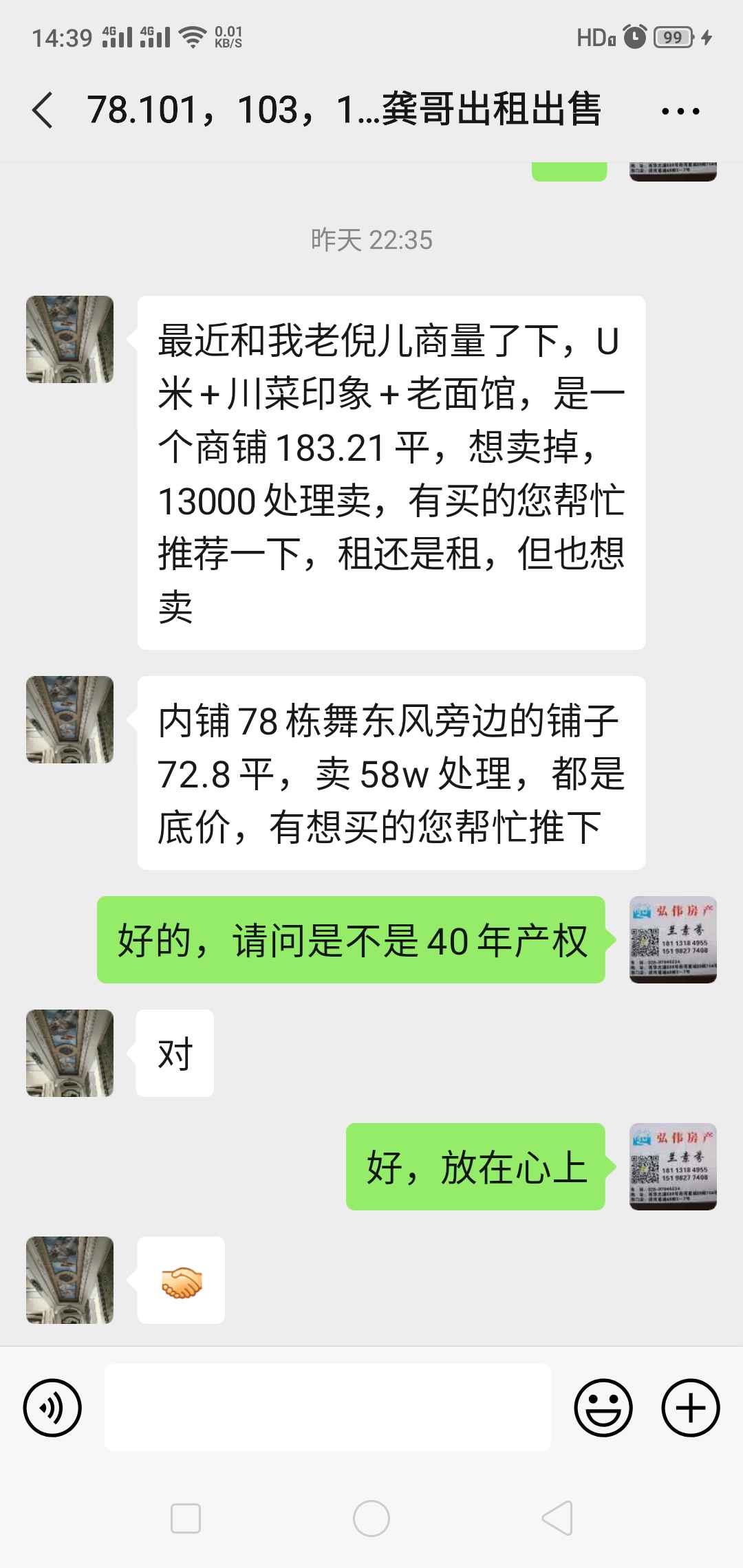
Task: Tap the system home button
Action: pos(371,1518)
